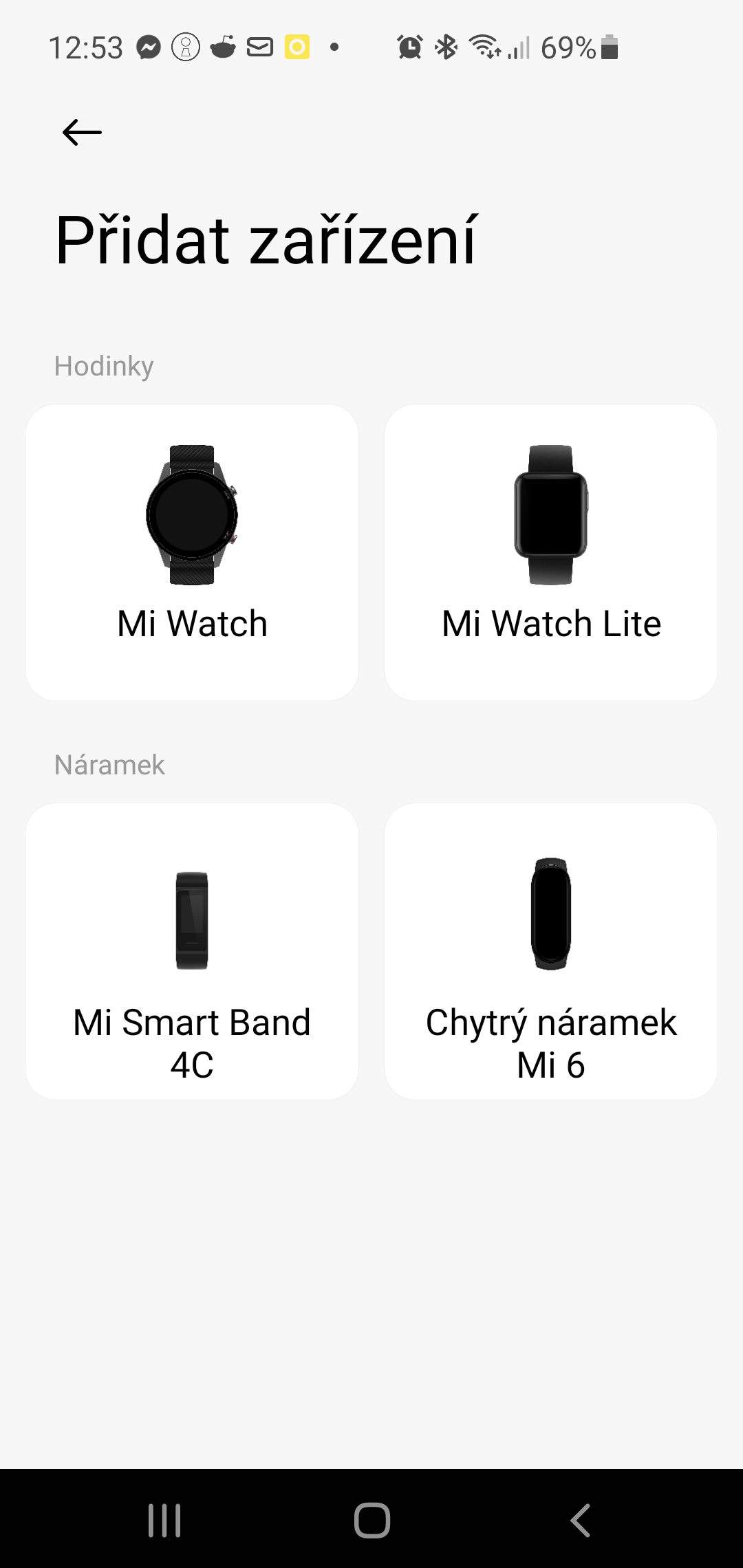Pick the Mi Smart Band 4C card

192,949
